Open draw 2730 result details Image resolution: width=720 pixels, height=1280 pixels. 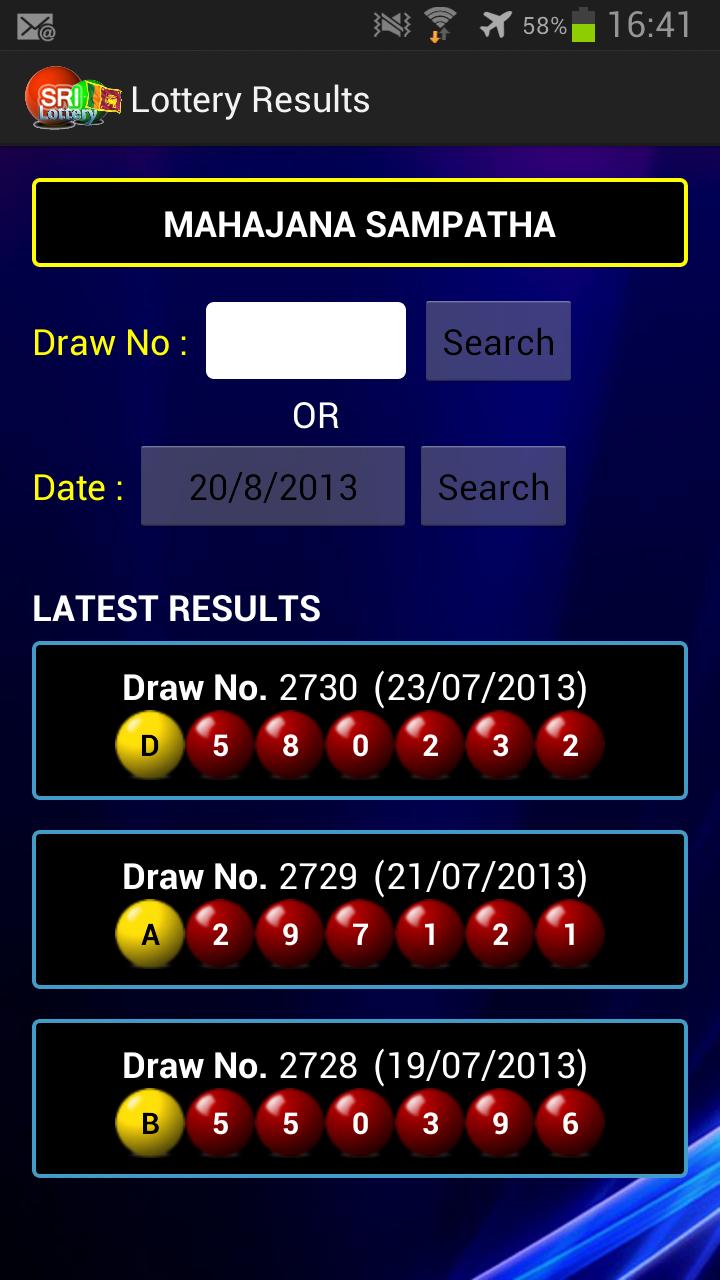click(360, 688)
